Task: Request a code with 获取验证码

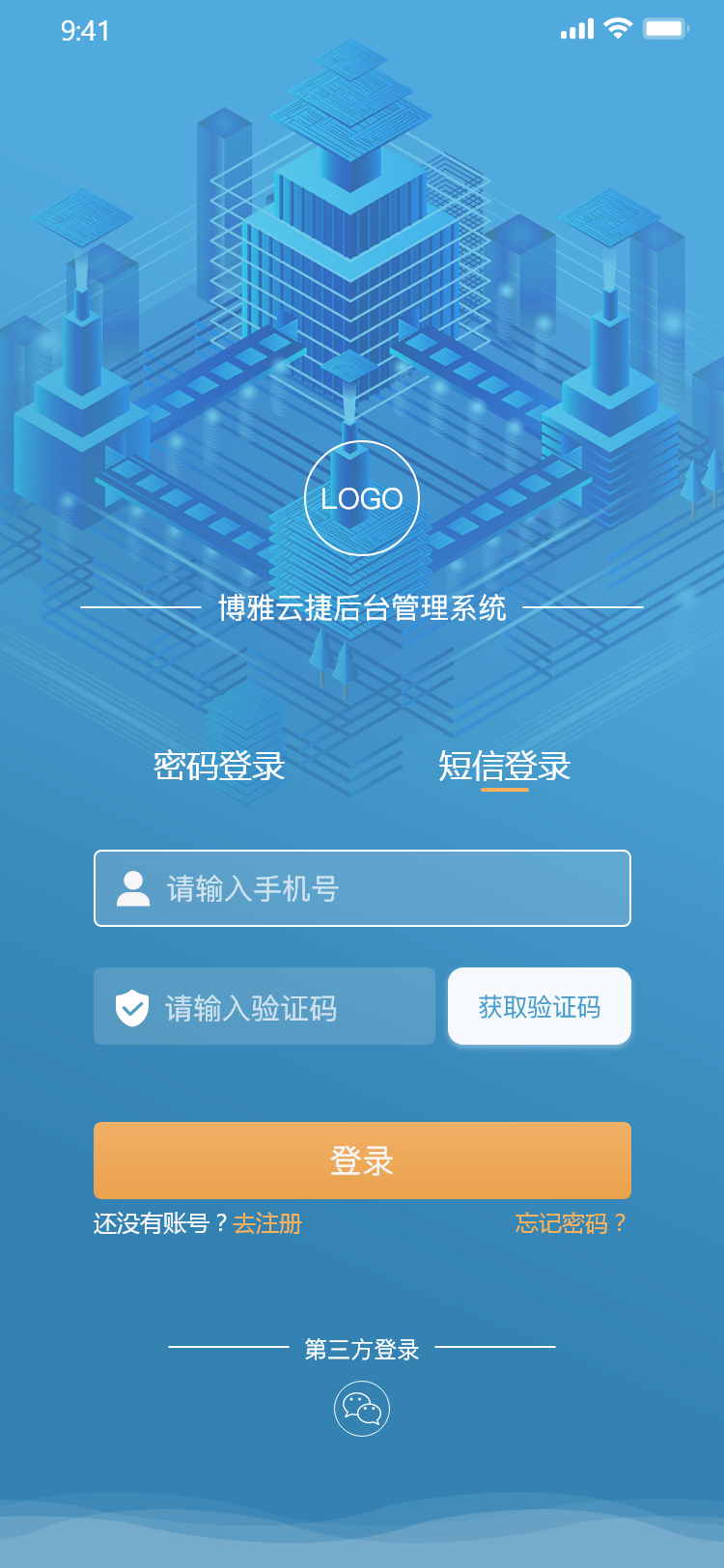Action: point(539,1007)
